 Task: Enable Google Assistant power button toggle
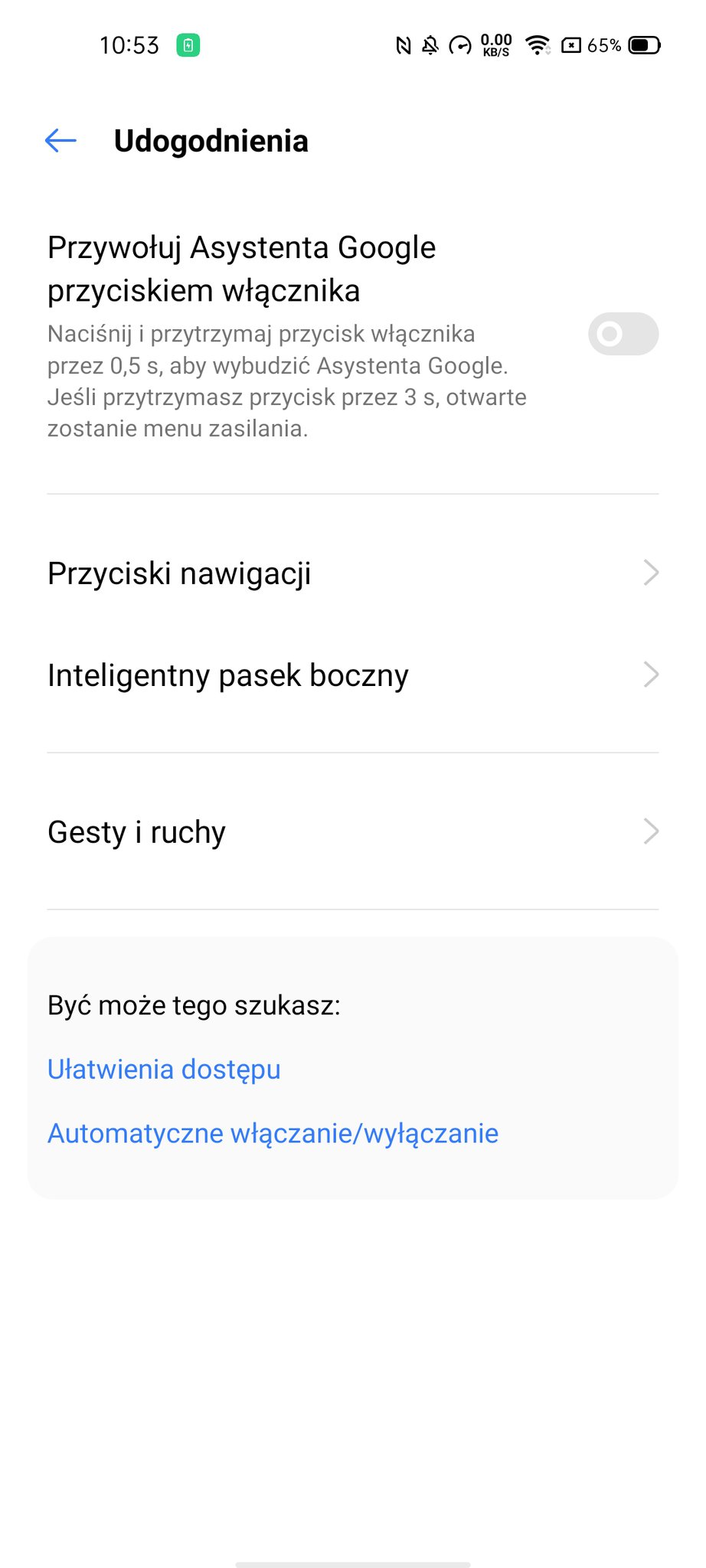tap(623, 334)
